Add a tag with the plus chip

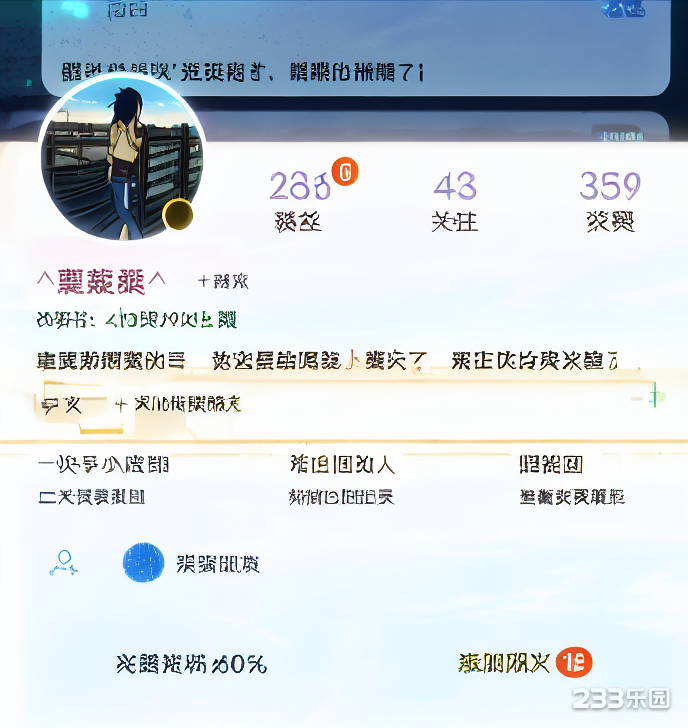[x=177, y=405]
